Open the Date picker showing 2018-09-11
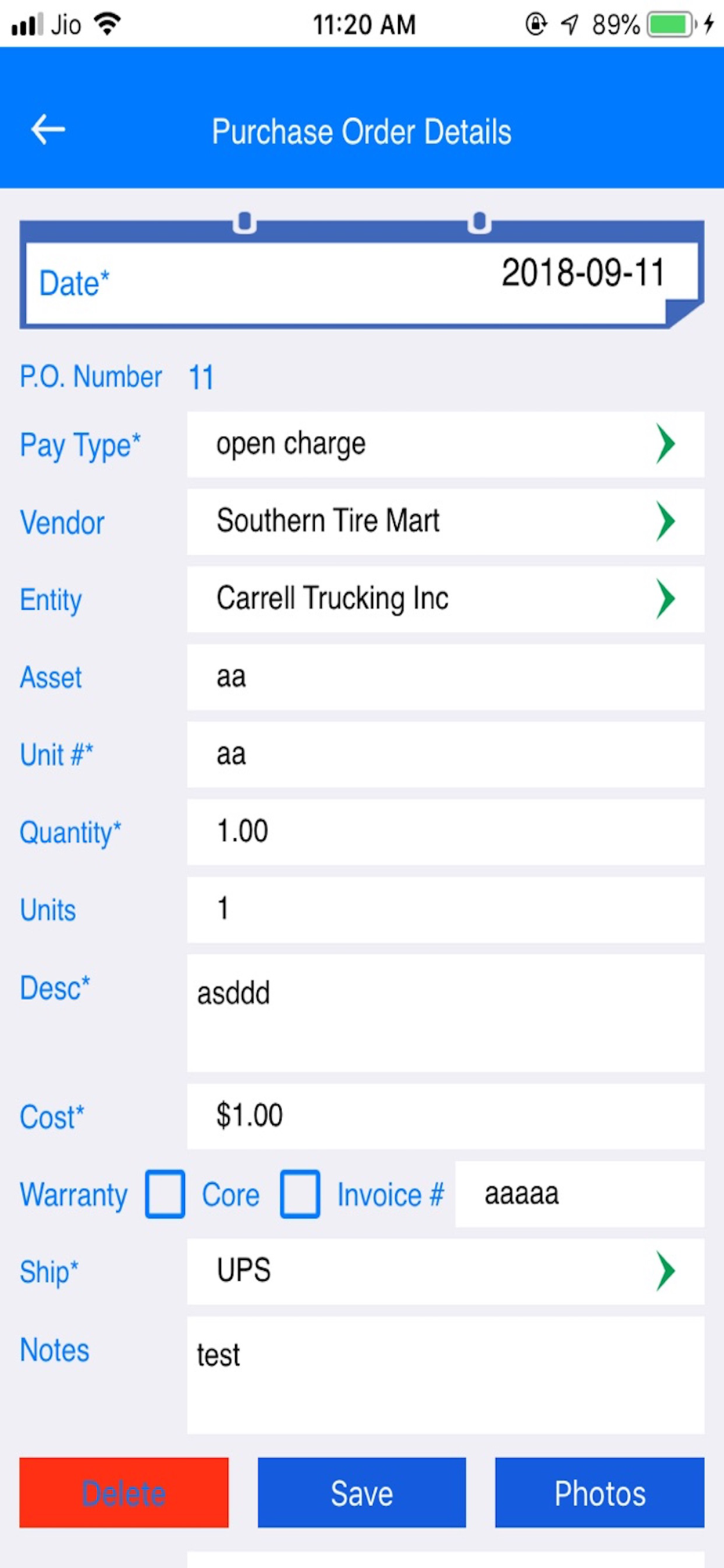724x1568 pixels. pyautogui.click(x=361, y=282)
